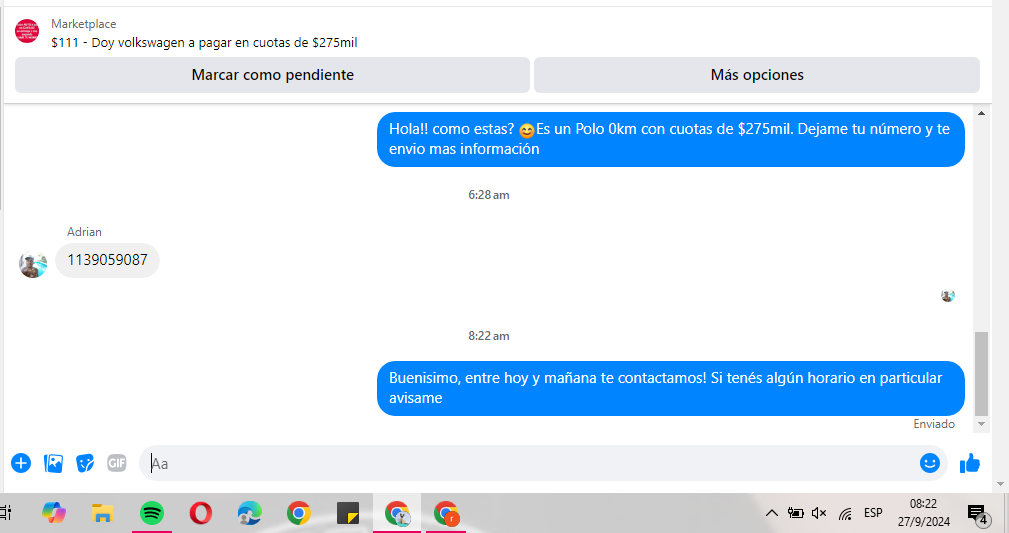Viewport: 1009px width, 533px height.
Task: Open File Explorer from the taskbar
Action: coord(102,514)
